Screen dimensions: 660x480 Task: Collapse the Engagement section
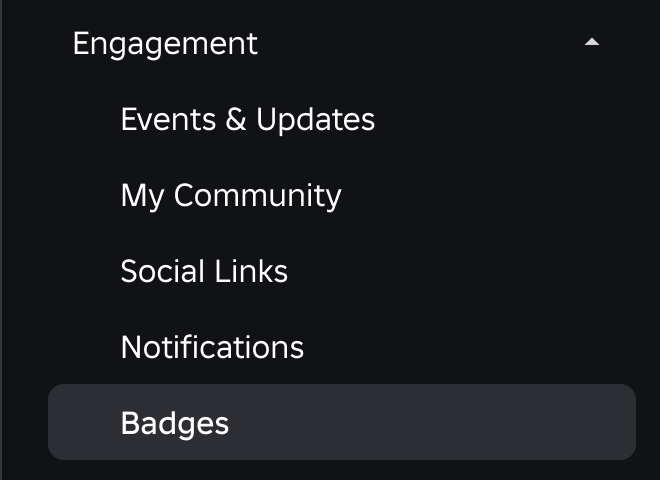pos(592,43)
